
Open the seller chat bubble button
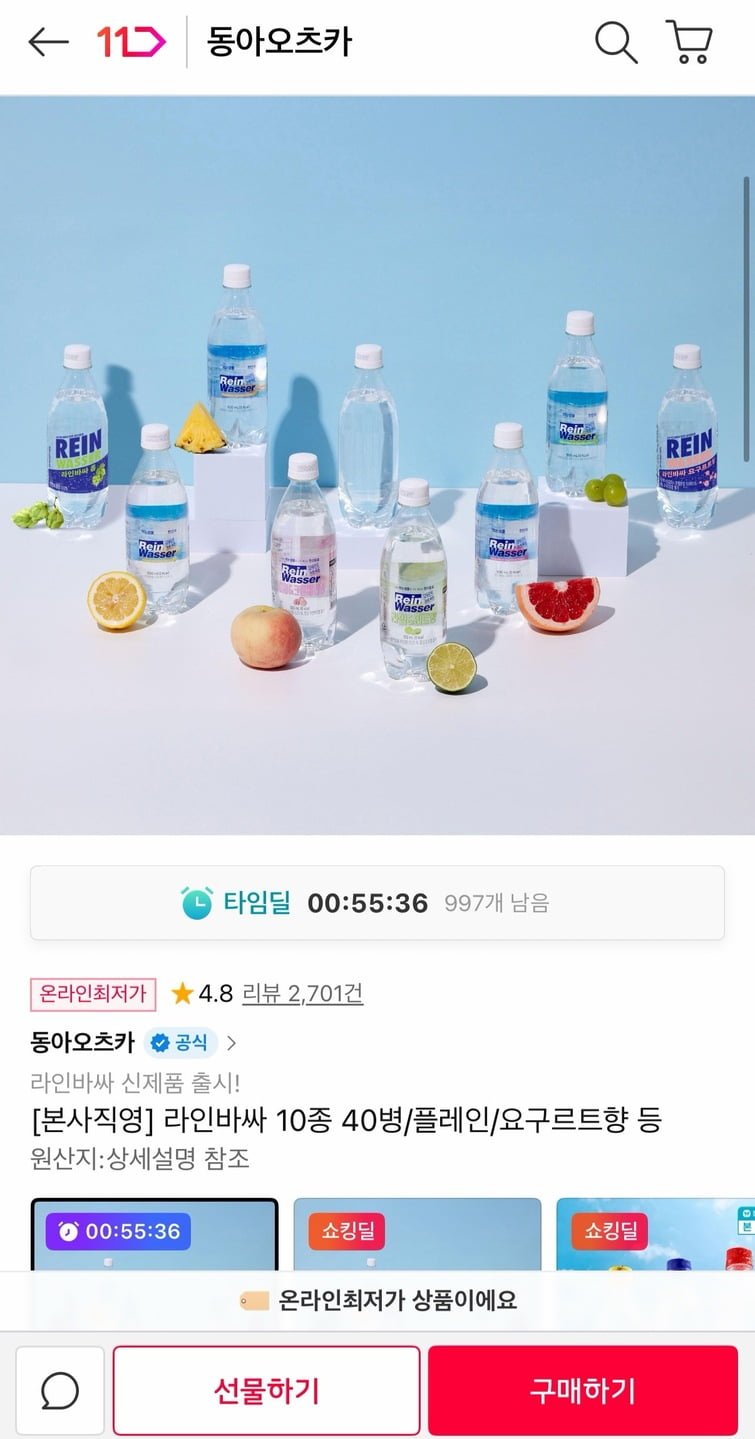(60, 1390)
